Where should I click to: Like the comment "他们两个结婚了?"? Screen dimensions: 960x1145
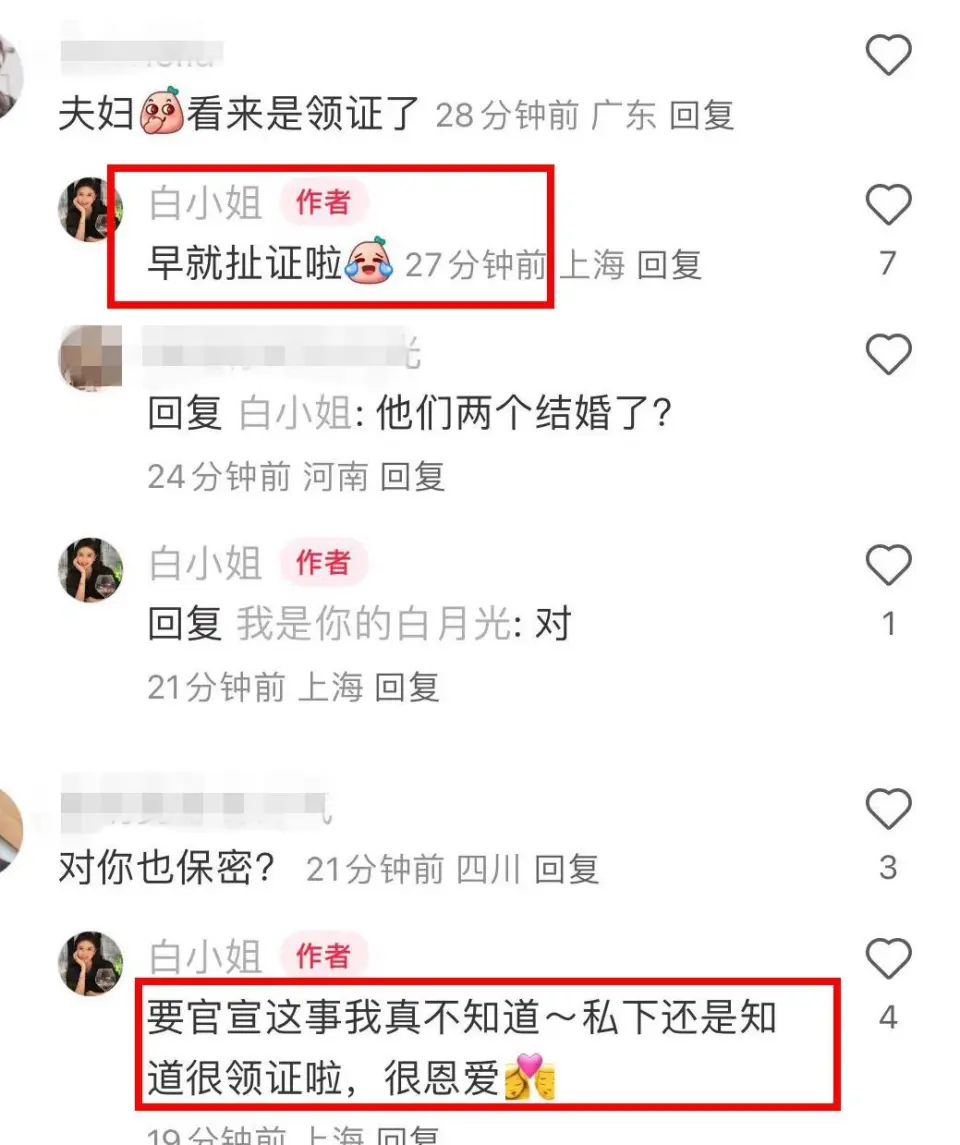888,356
